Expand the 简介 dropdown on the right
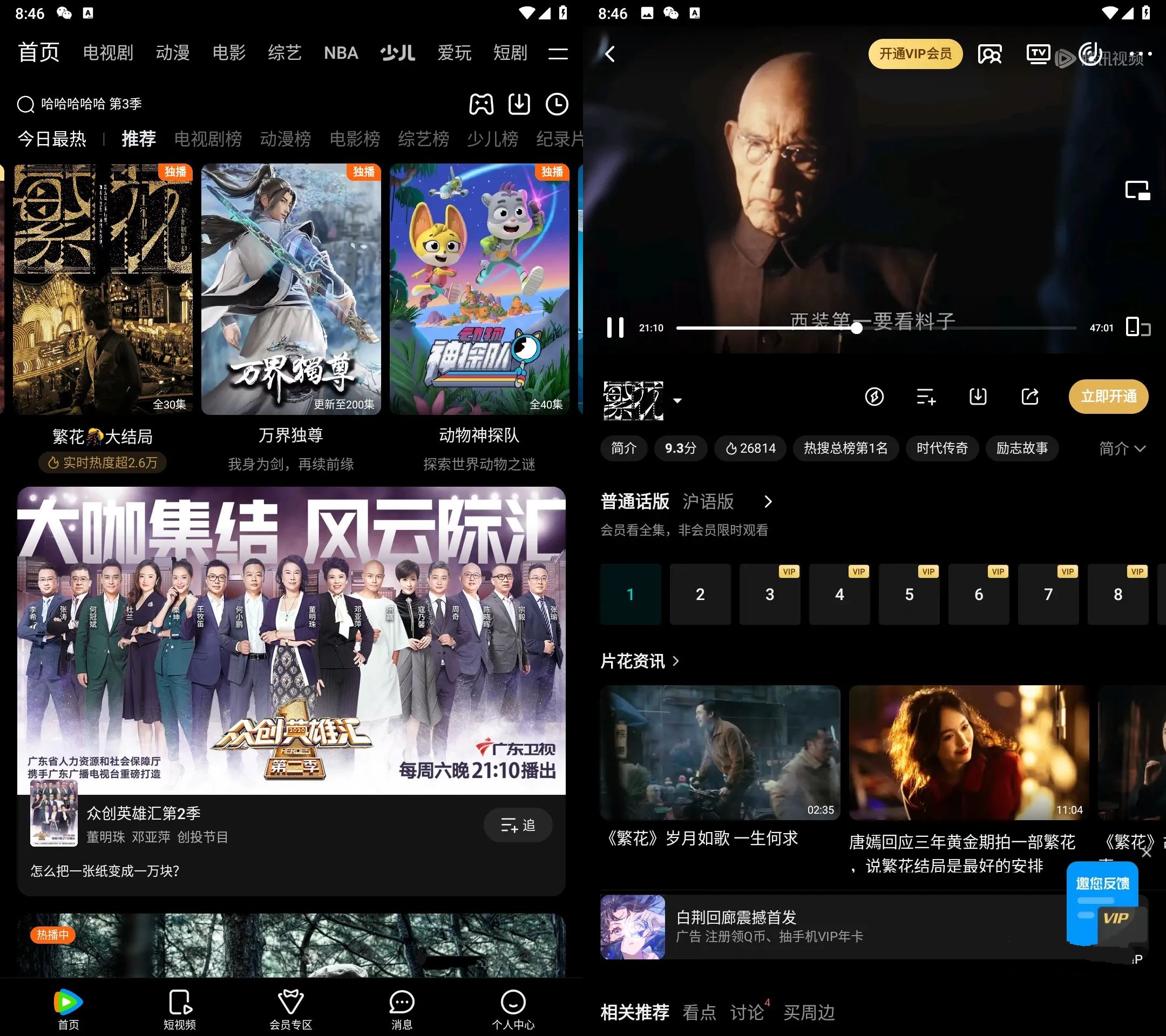The image size is (1166, 1036). pyautogui.click(x=1122, y=449)
